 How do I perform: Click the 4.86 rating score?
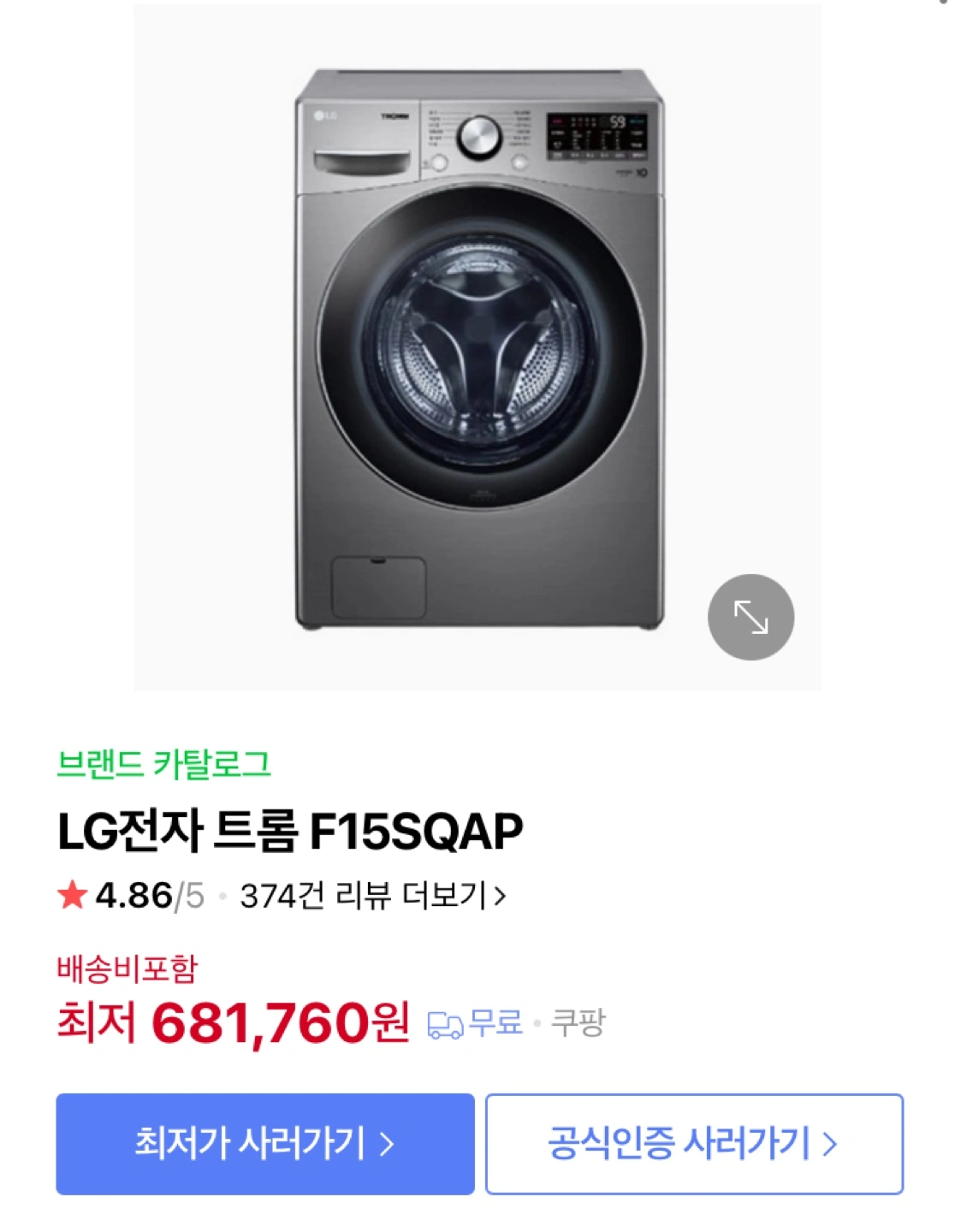[x=121, y=896]
